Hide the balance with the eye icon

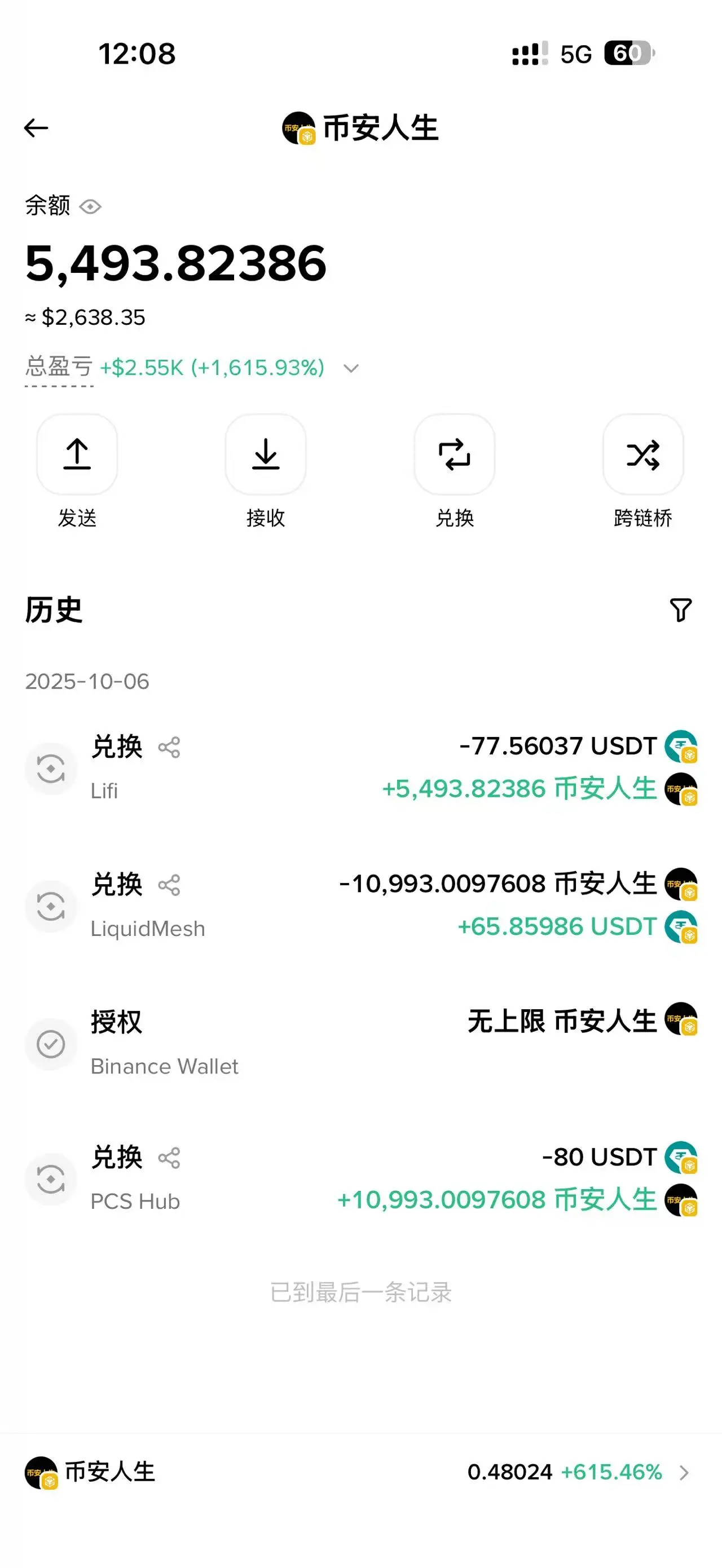pyautogui.click(x=90, y=207)
